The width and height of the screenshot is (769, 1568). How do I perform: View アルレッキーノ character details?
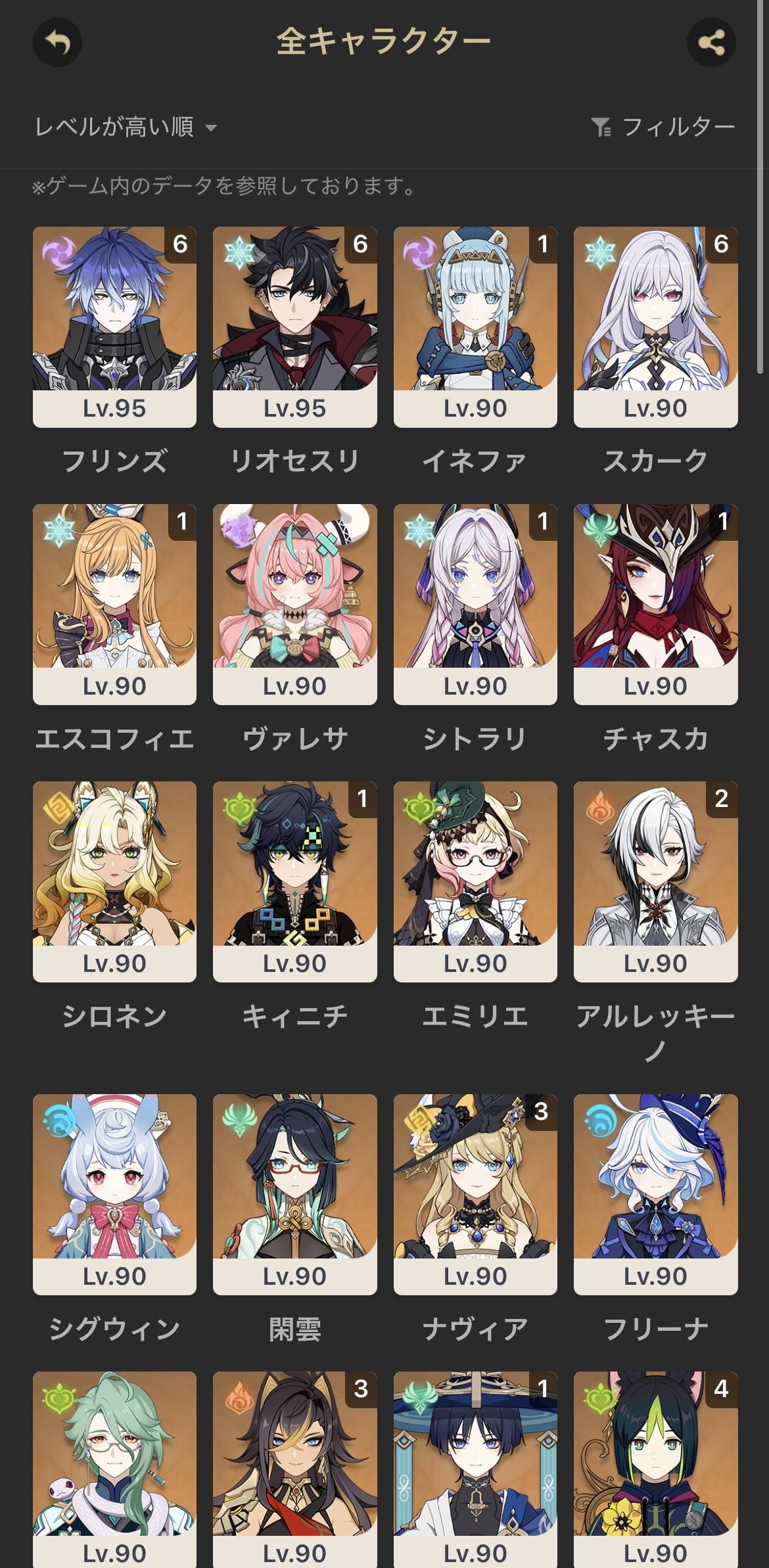coord(655,881)
